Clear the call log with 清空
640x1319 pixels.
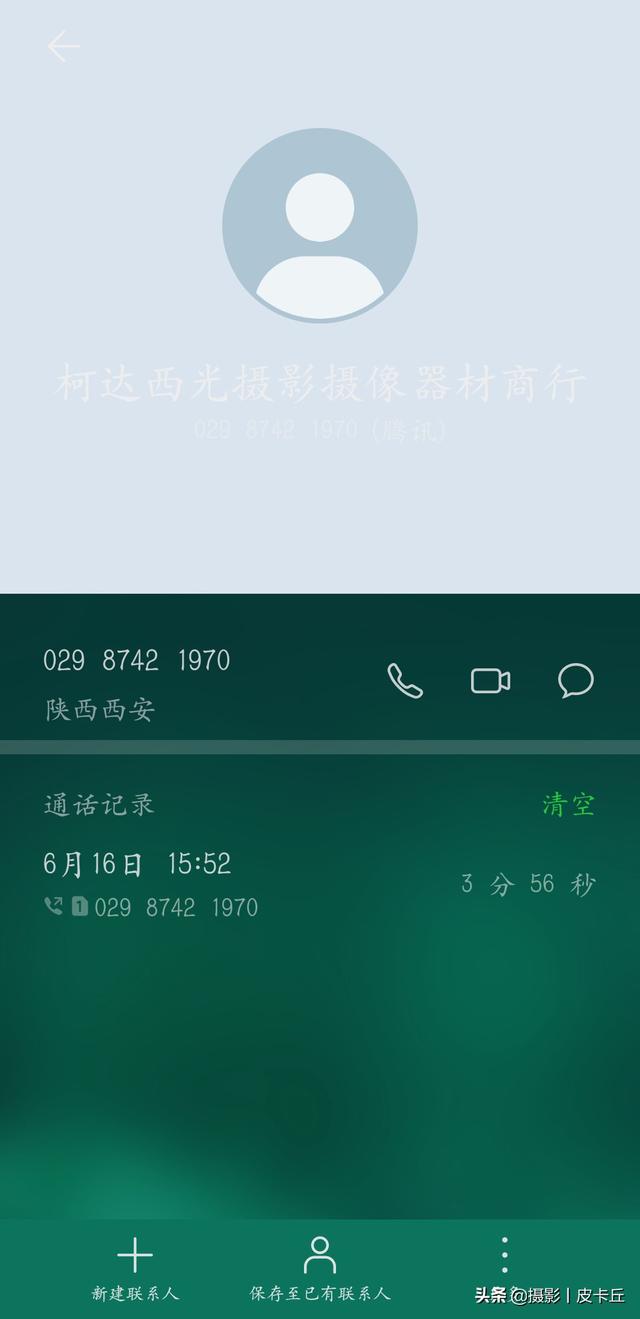(x=568, y=805)
